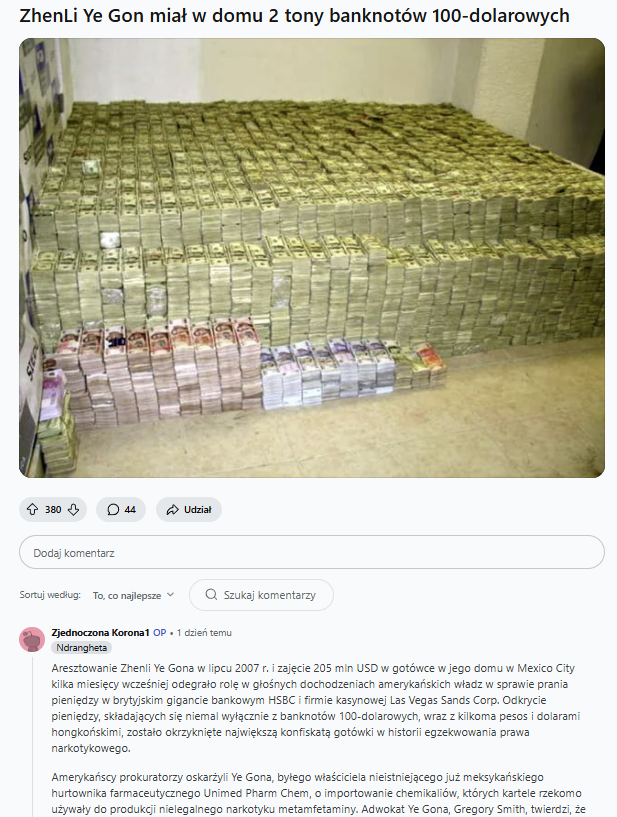Tap the Dodaj komentarz field
The height and width of the screenshot is (817, 617).
pos(311,552)
